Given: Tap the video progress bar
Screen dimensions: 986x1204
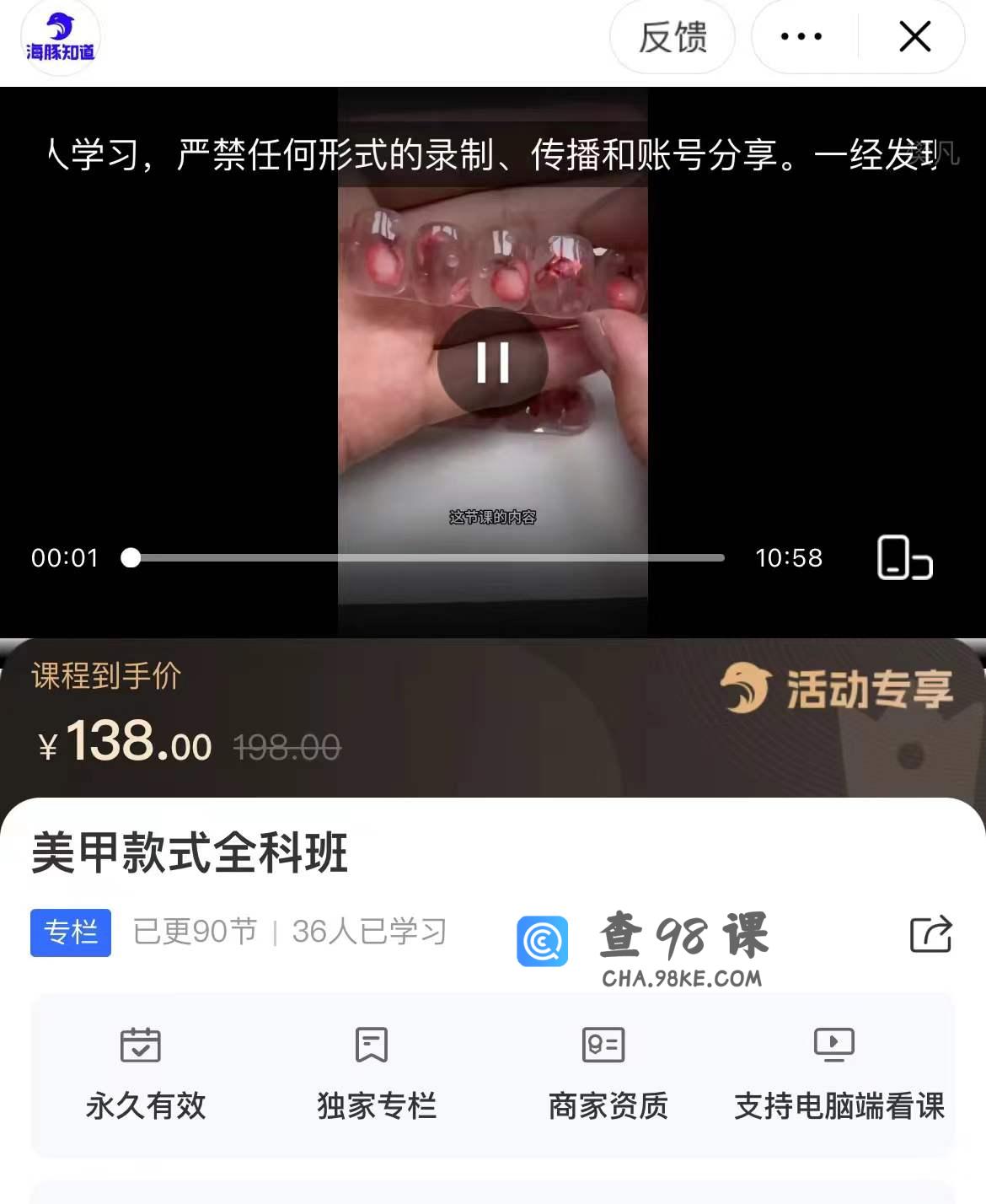Looking at the screenshot, I should (426, 558).
